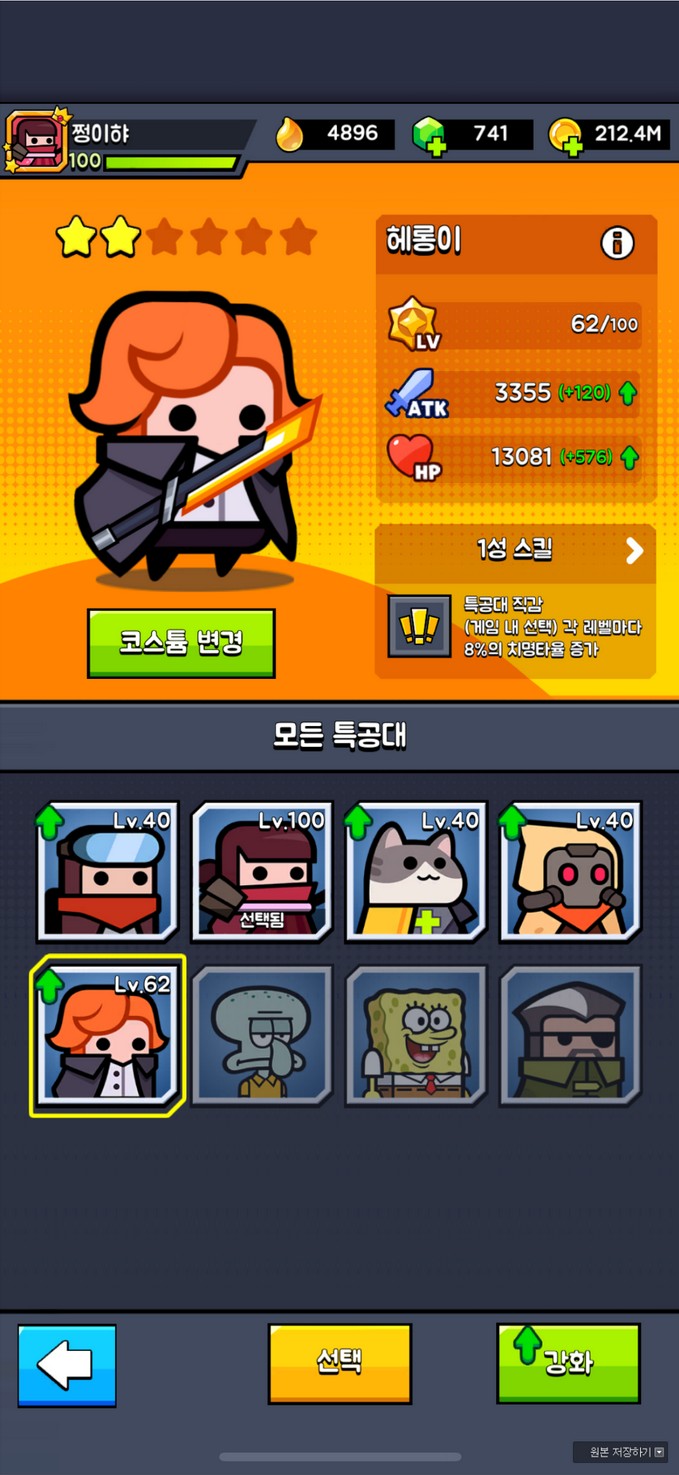Open the locked Squidward character
This screenshot has height=1475, width=679.
pyautogui.click(x=261, y=1034)
